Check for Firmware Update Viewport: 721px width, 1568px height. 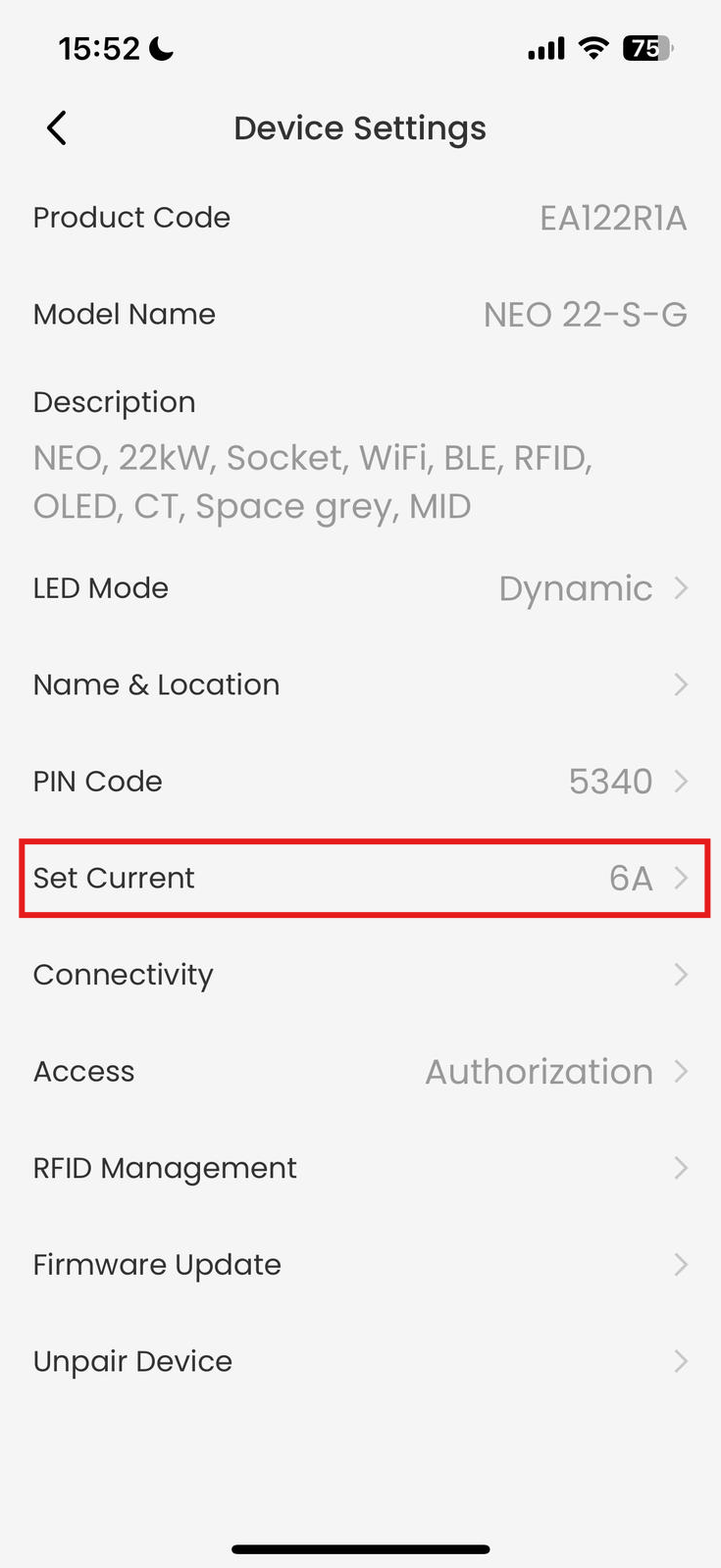(x=360, y=1265)
